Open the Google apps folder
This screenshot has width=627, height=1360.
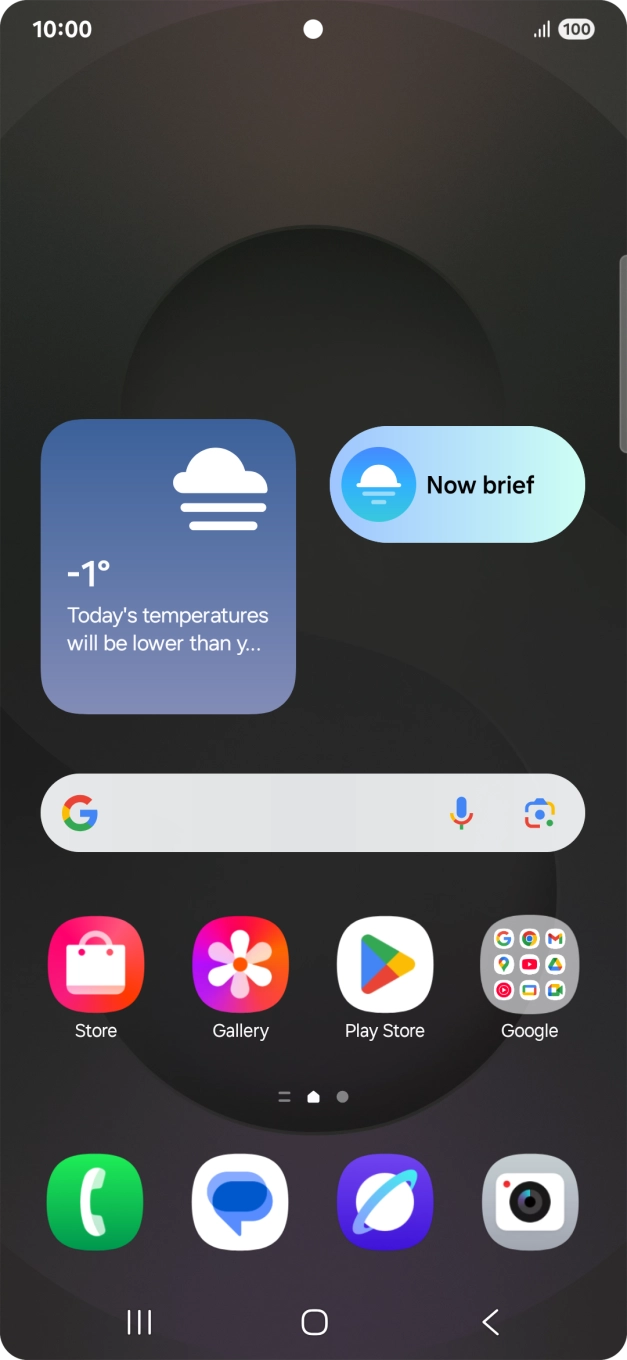click(x=529, y=964)
